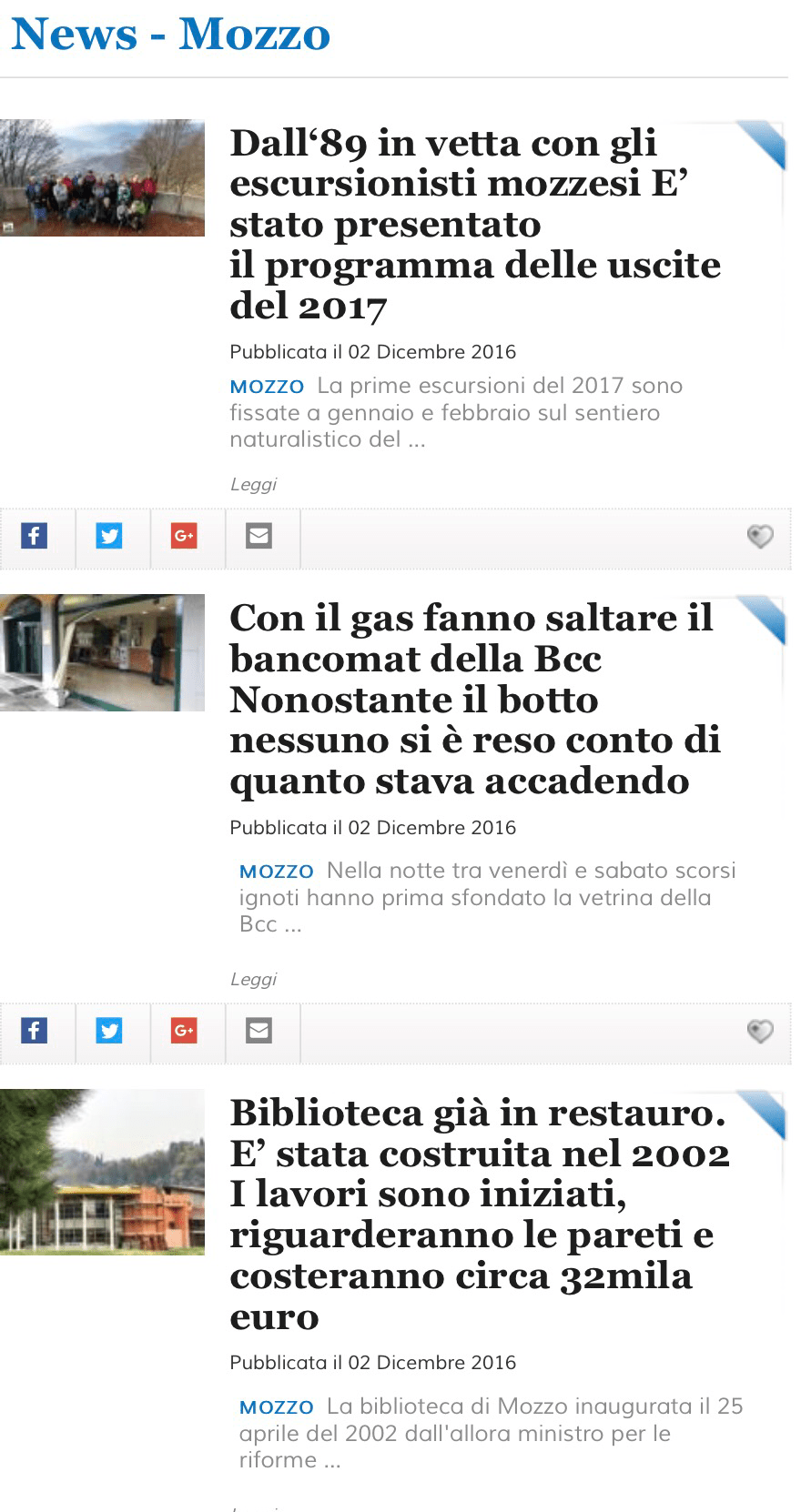
Task: Share escursionisti article on Google Plus
Action: 184,536
